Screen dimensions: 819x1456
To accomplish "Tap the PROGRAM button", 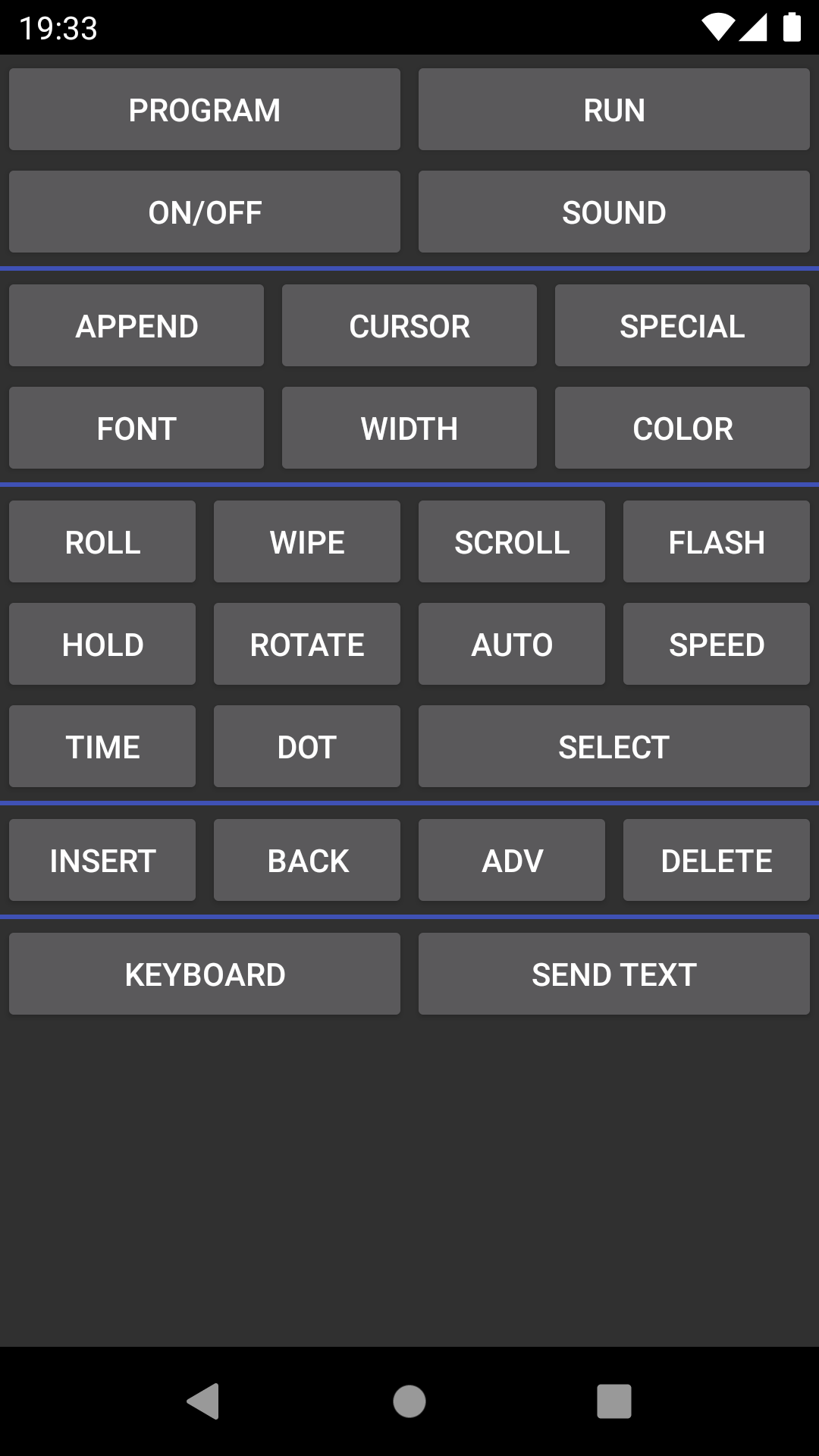I will (x=205, y=109).
